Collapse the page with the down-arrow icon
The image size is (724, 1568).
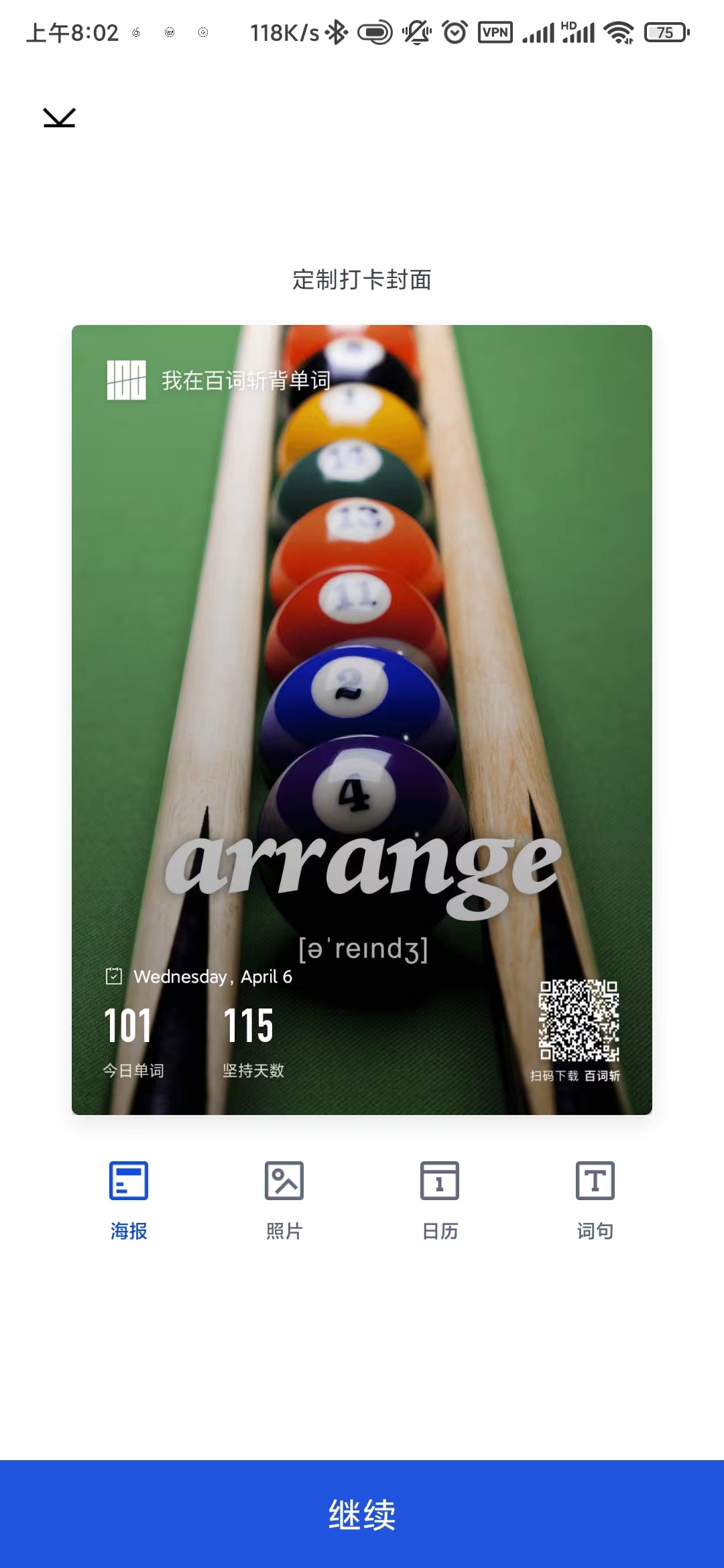[59, 117]
